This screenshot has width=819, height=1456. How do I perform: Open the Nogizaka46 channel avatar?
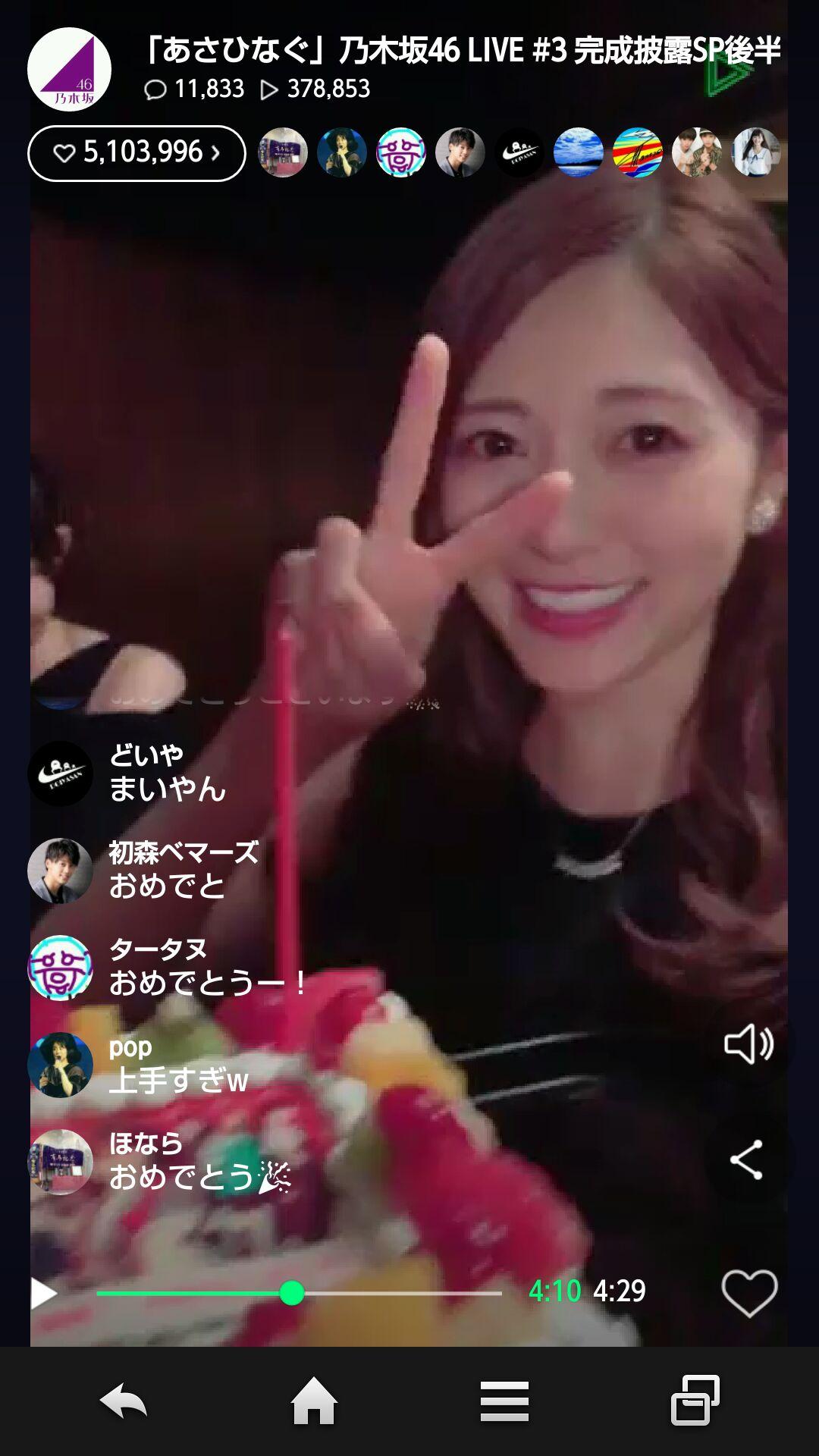pyautogui.click(x=69, y=69)
